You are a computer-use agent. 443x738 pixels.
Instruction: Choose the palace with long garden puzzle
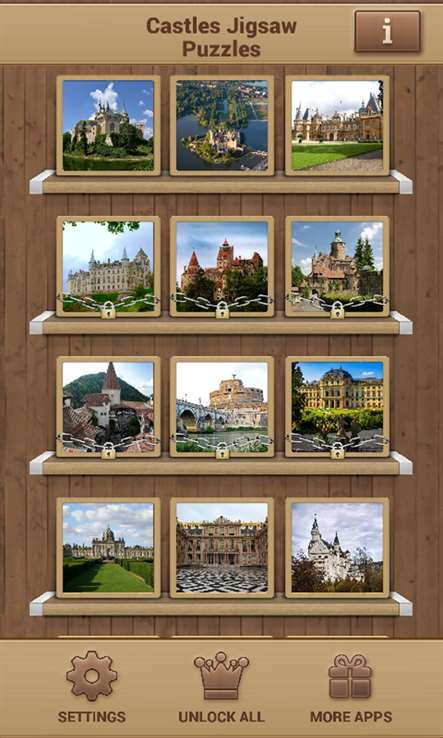pos(108,548)
